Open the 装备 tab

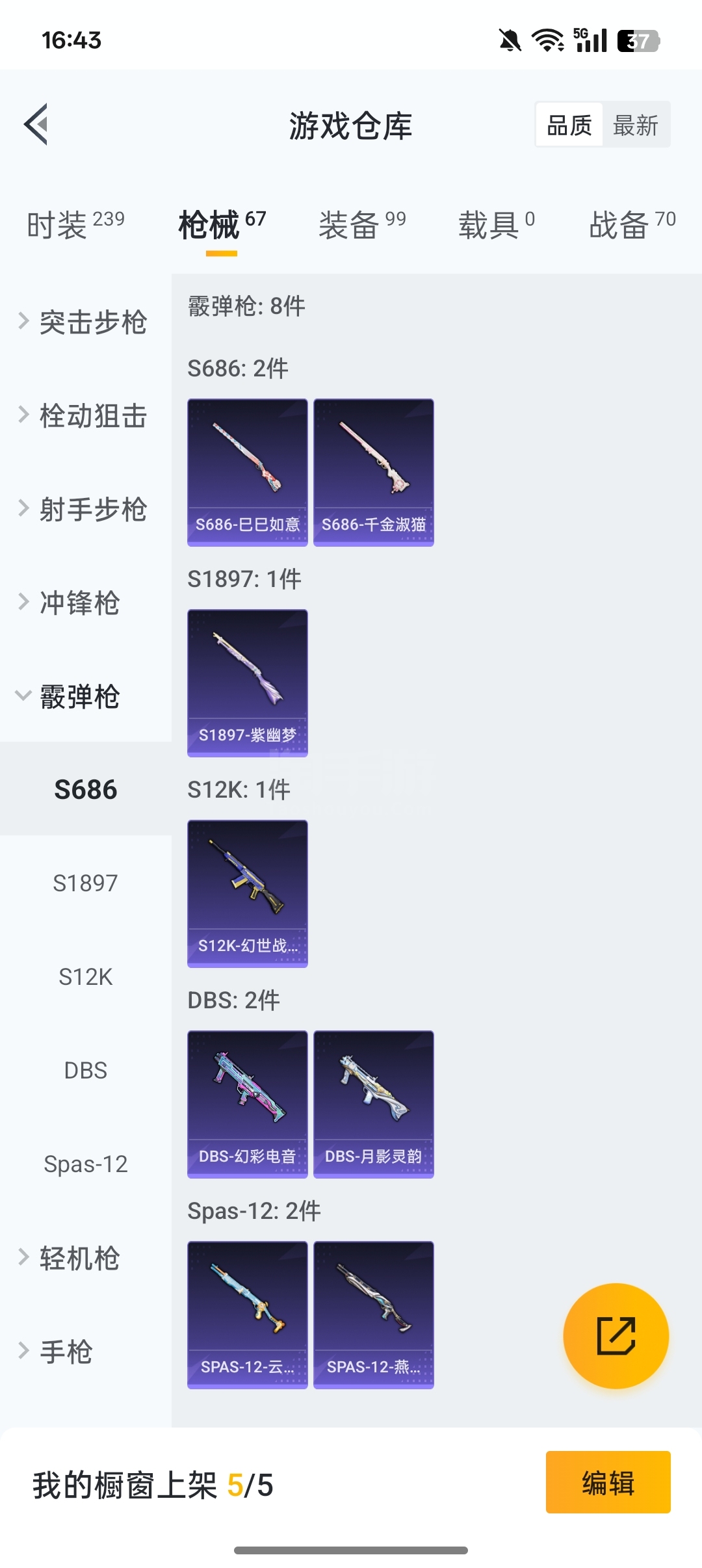(362, 226)
